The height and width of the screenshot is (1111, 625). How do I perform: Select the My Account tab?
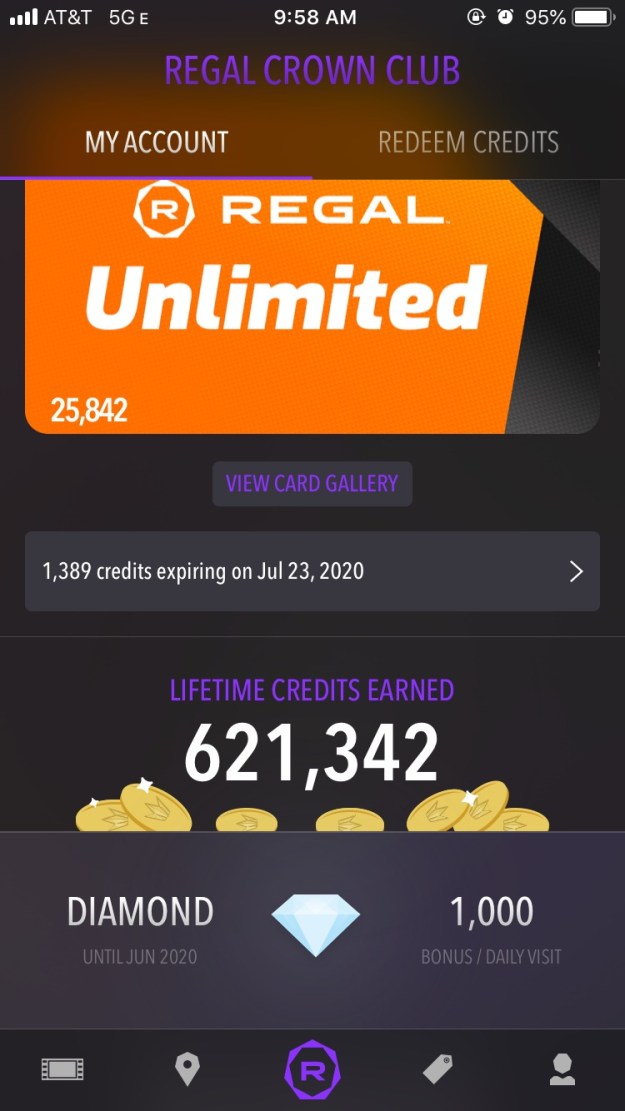tap(156, 142)
